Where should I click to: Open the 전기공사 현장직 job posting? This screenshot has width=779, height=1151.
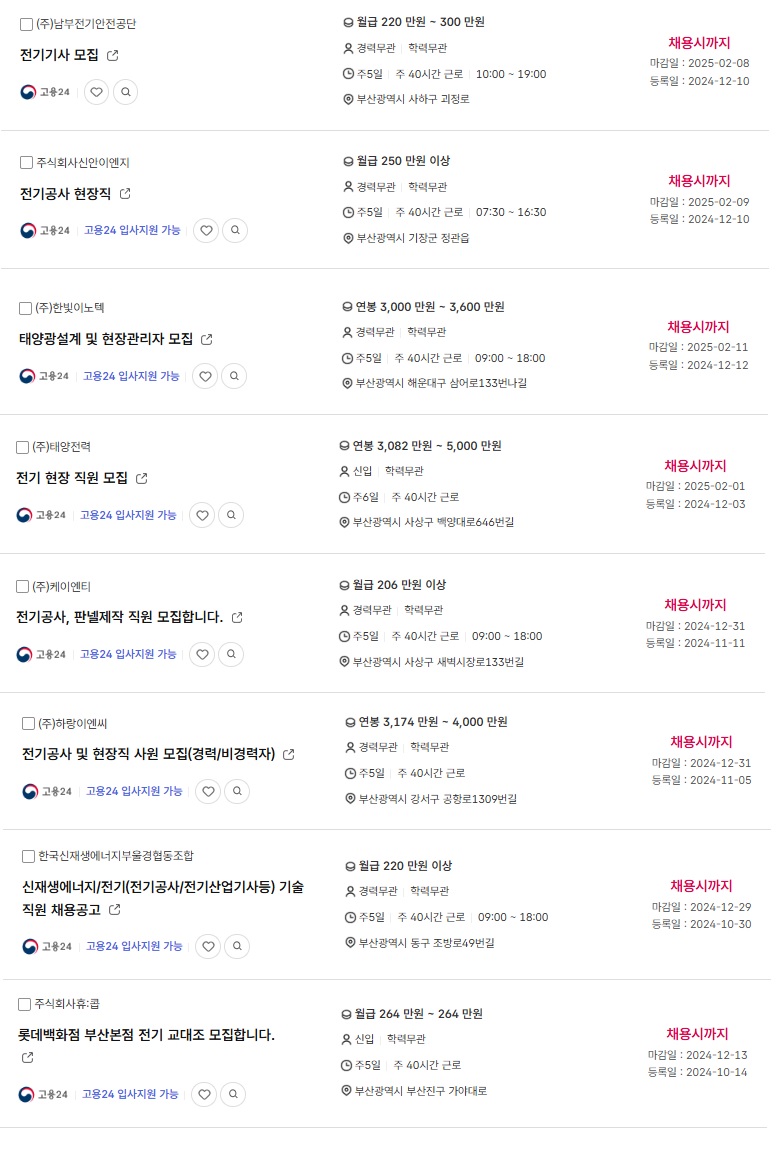[x=65, y=194]
